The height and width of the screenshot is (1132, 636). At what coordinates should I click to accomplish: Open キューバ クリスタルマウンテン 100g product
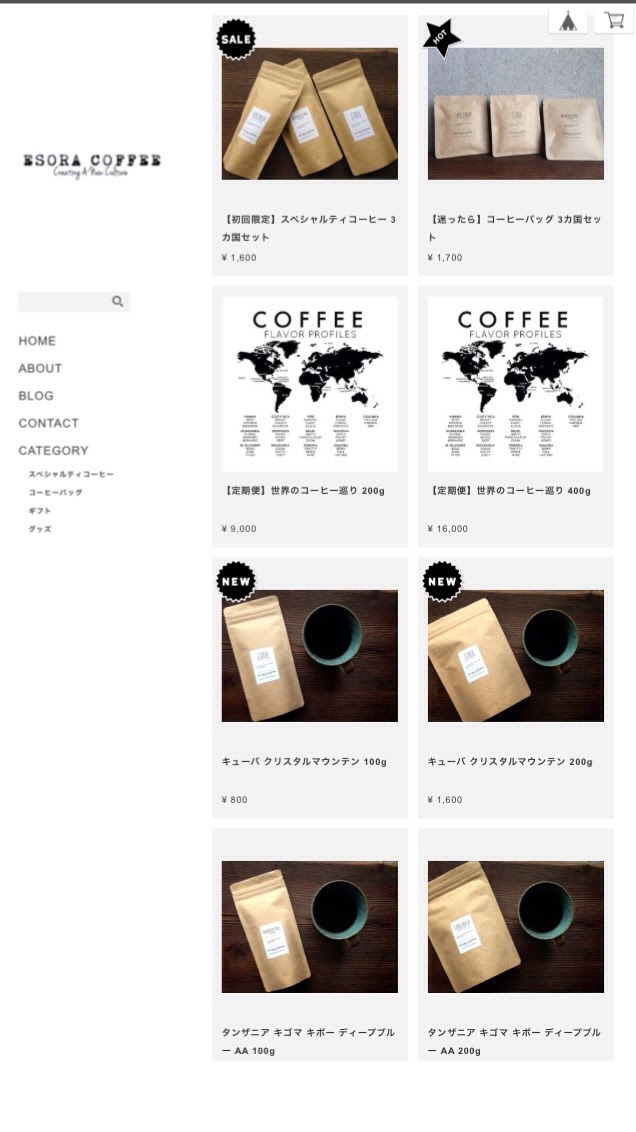point(310,656)
